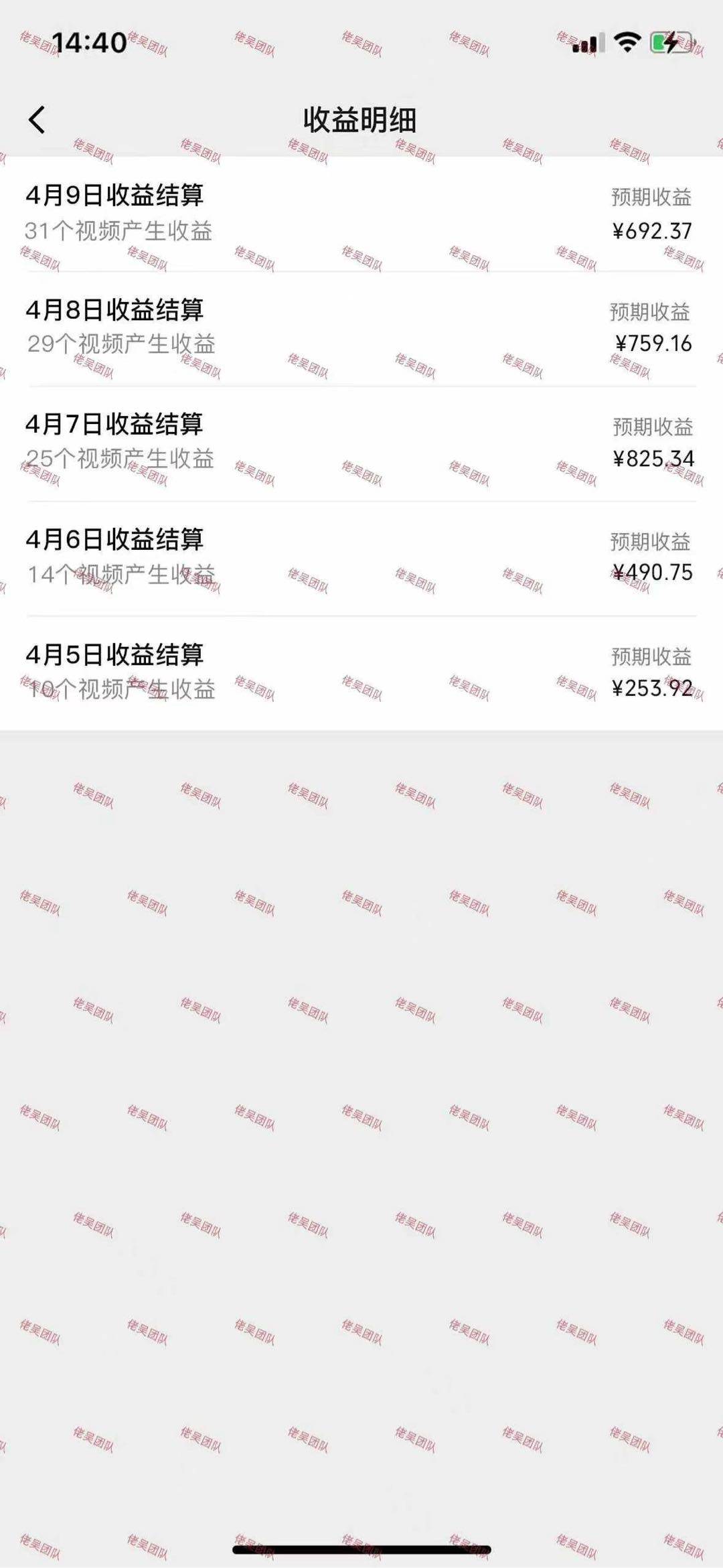Select the 4月6日 earnings settlement entry
This screenshot has height=1568, width=723.
coord(361,557)
